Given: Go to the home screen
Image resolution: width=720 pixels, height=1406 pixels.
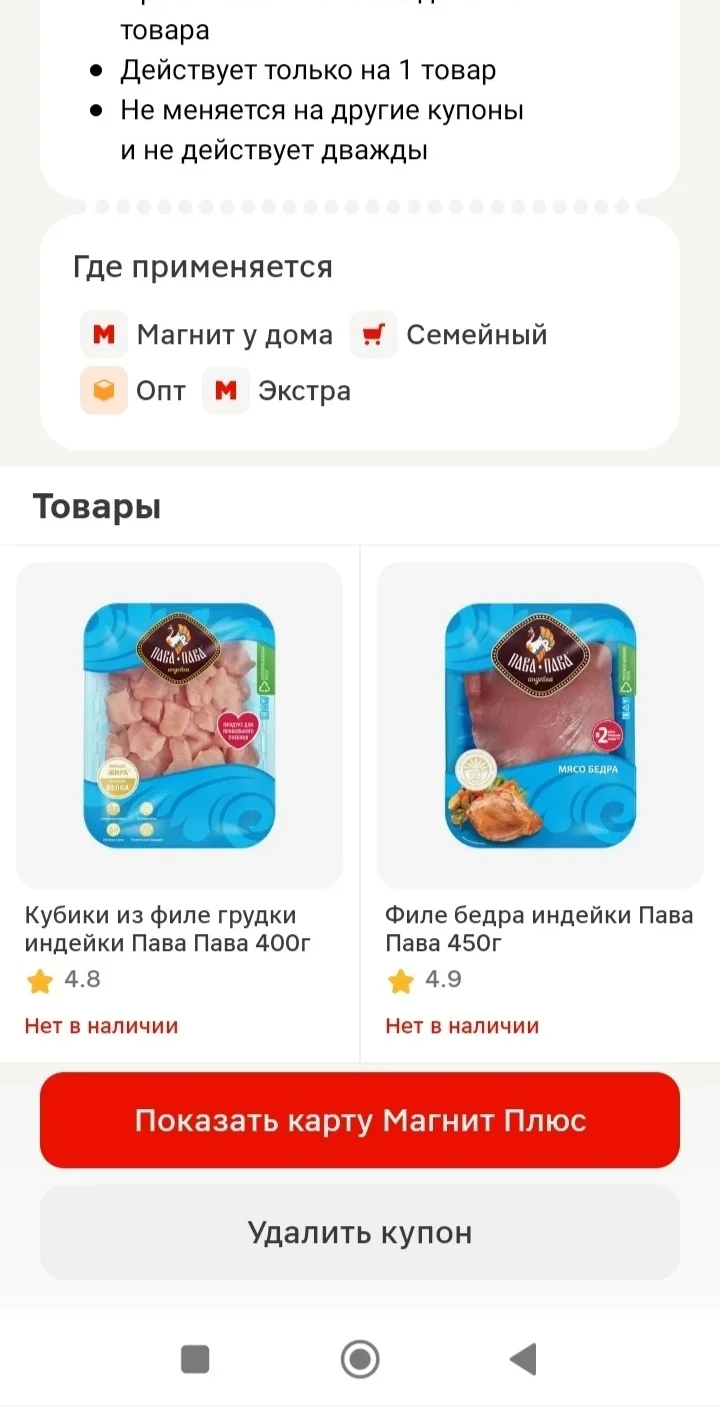Looking at the screenshot, I should 360,1359.
